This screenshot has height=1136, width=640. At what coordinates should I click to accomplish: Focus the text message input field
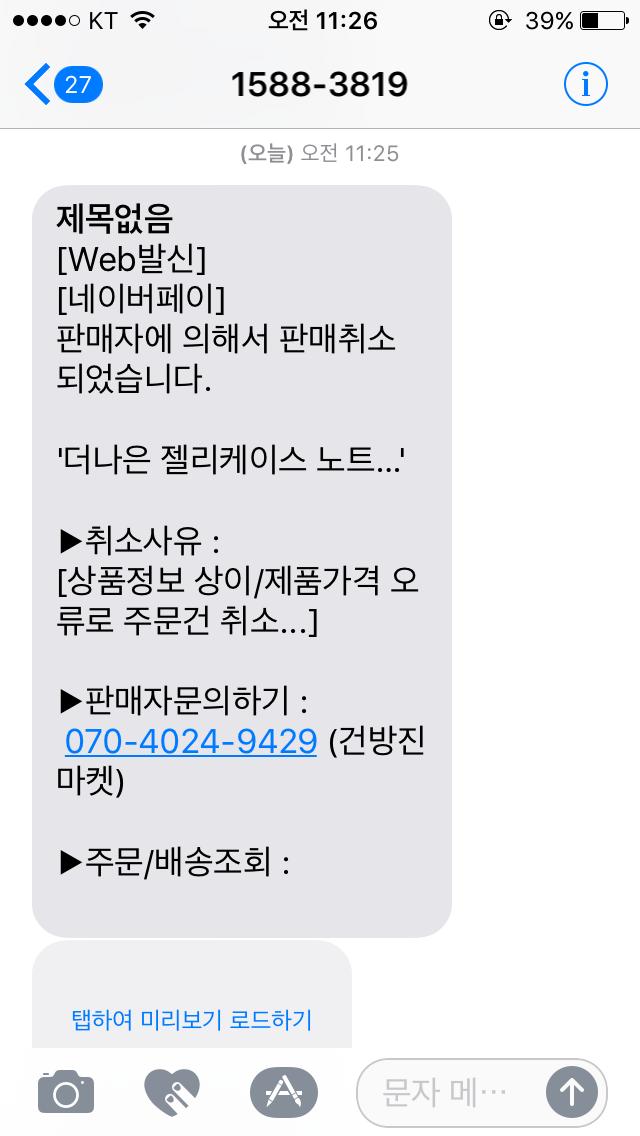[450, 1092]
